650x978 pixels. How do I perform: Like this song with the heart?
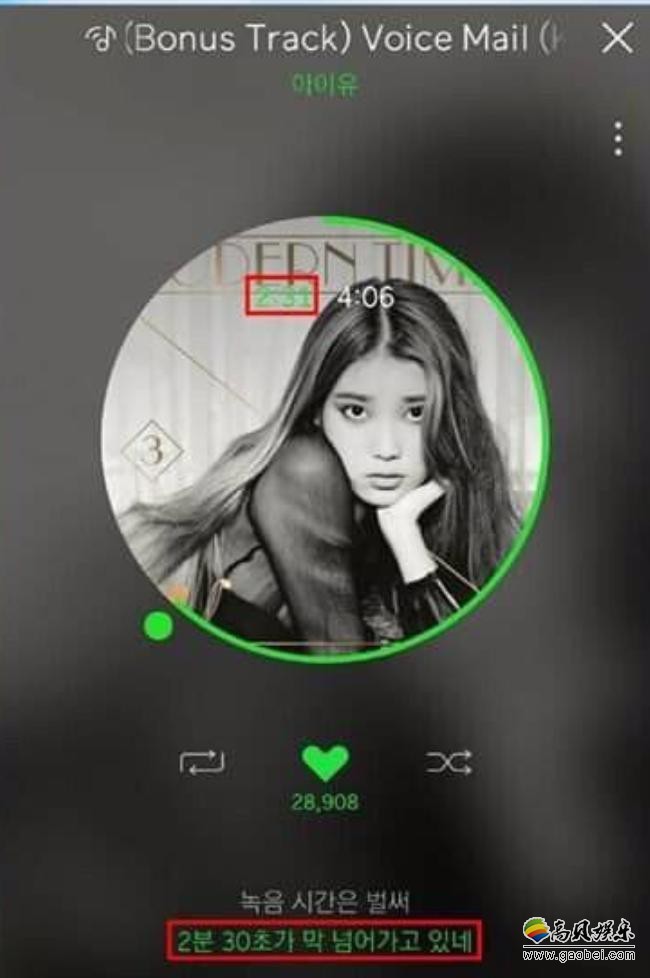(x=325, y=763)
